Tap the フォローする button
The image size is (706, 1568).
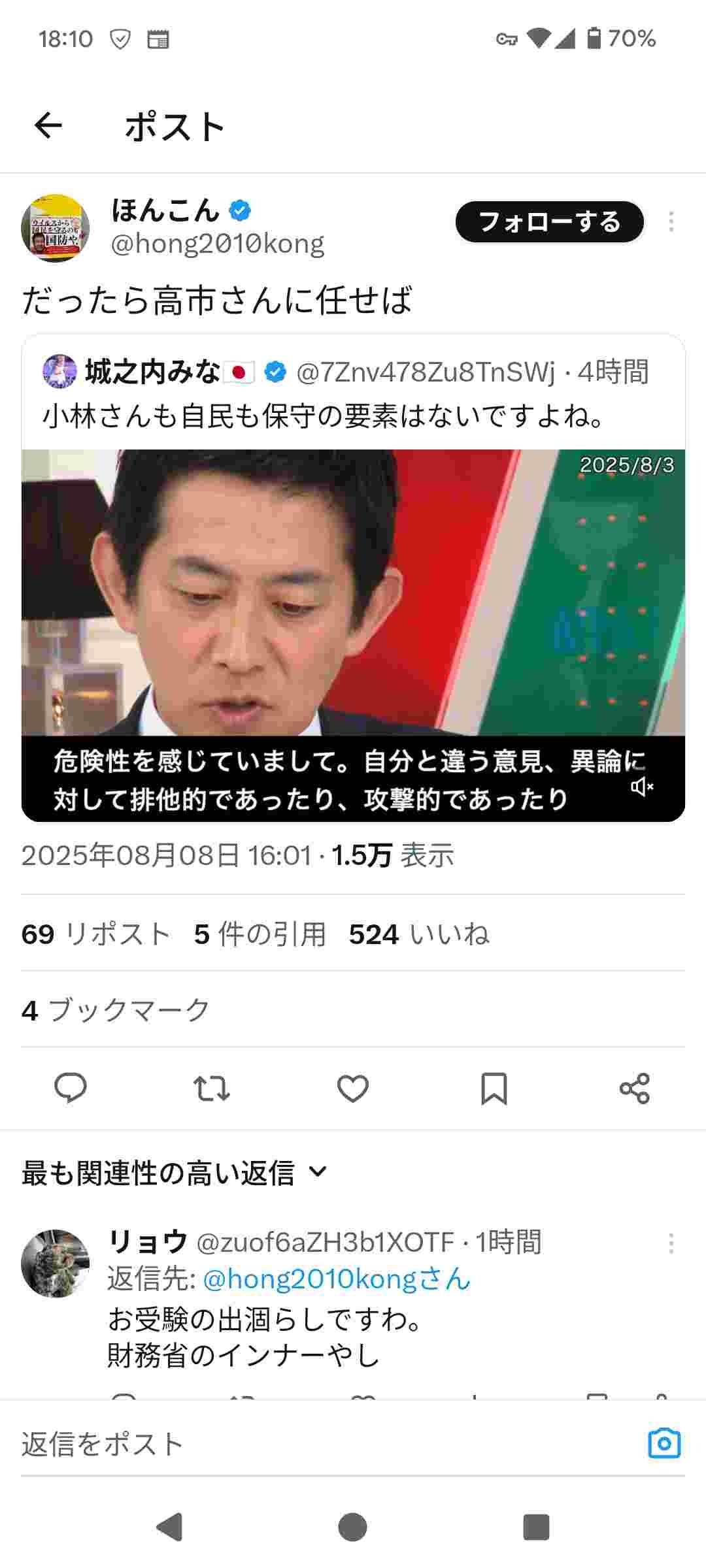point(549,222)
